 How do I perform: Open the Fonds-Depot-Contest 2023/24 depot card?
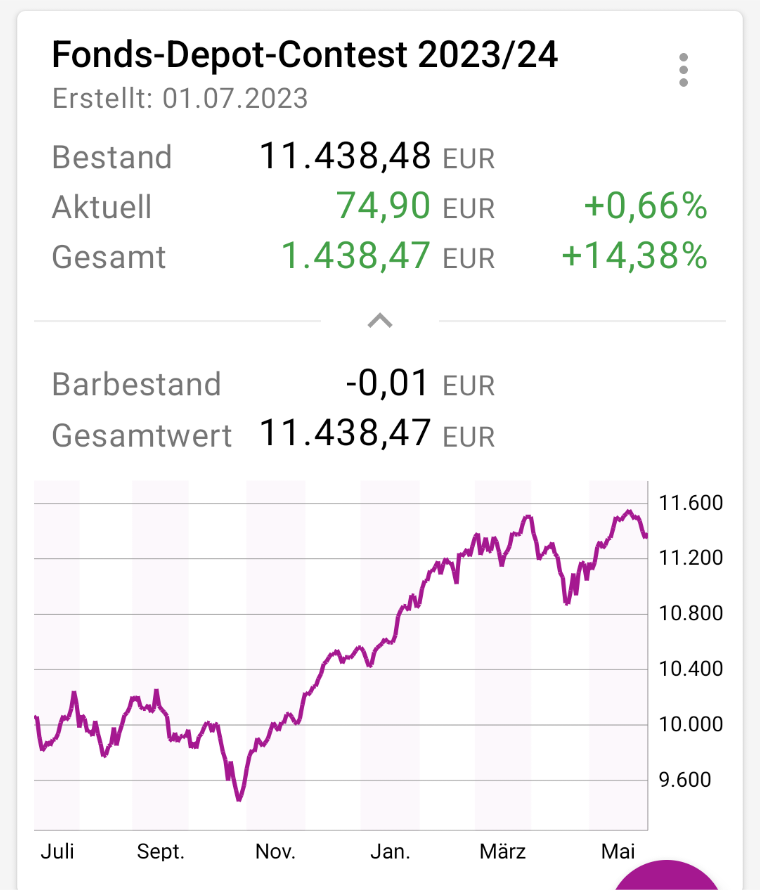pyautogui.click(x=305, y=55)
